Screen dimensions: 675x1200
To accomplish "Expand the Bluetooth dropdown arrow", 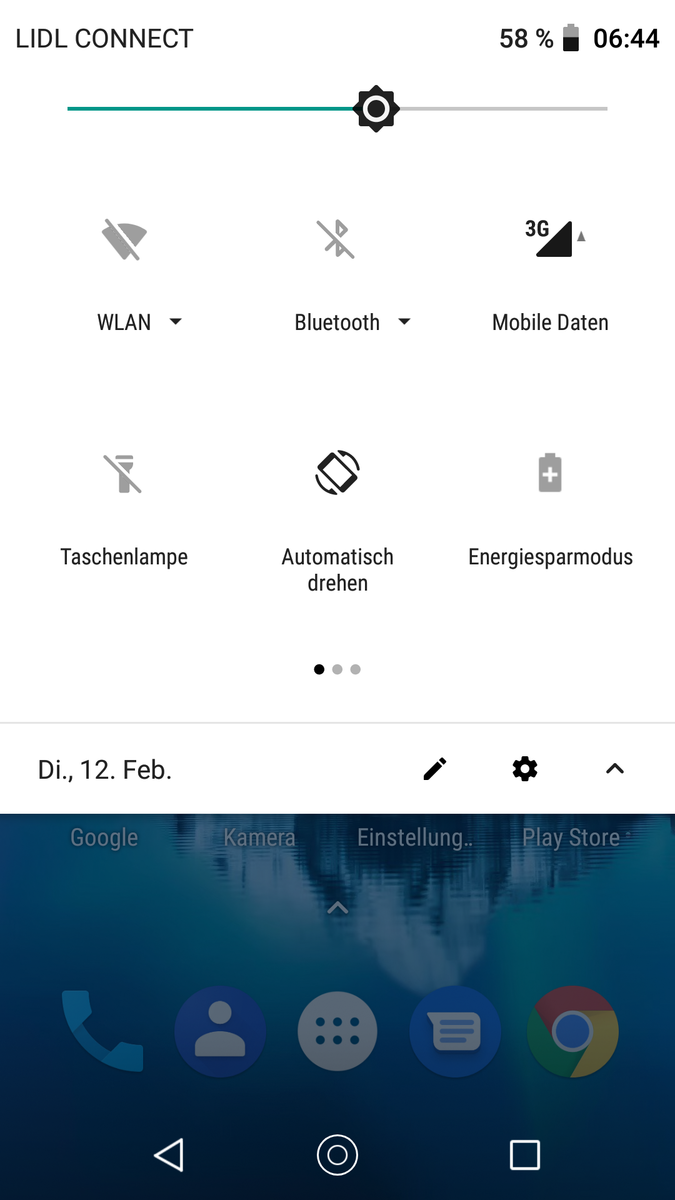I will click(404, 322).
